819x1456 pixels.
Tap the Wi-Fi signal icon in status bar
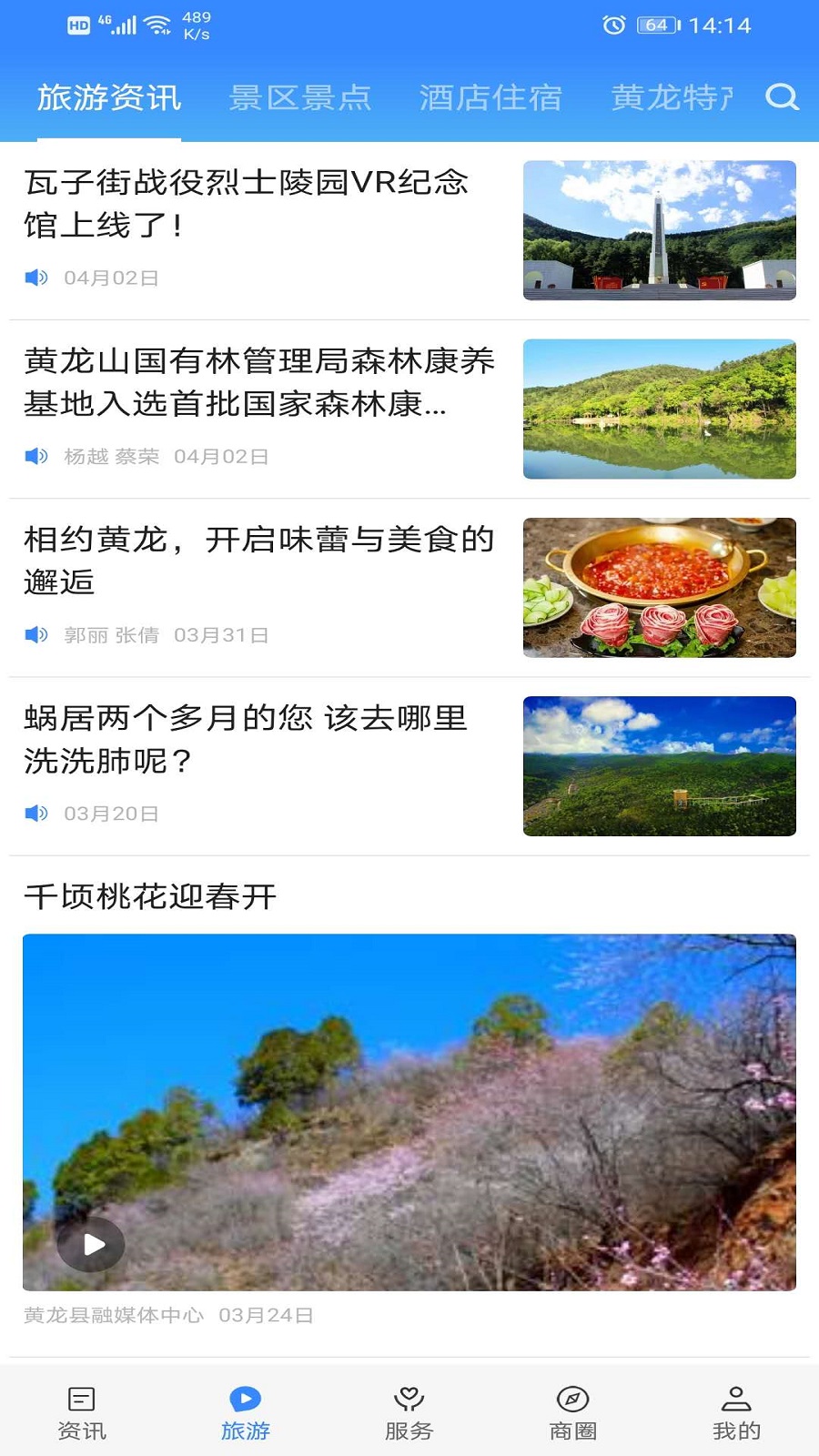click(x=157, y=25)
